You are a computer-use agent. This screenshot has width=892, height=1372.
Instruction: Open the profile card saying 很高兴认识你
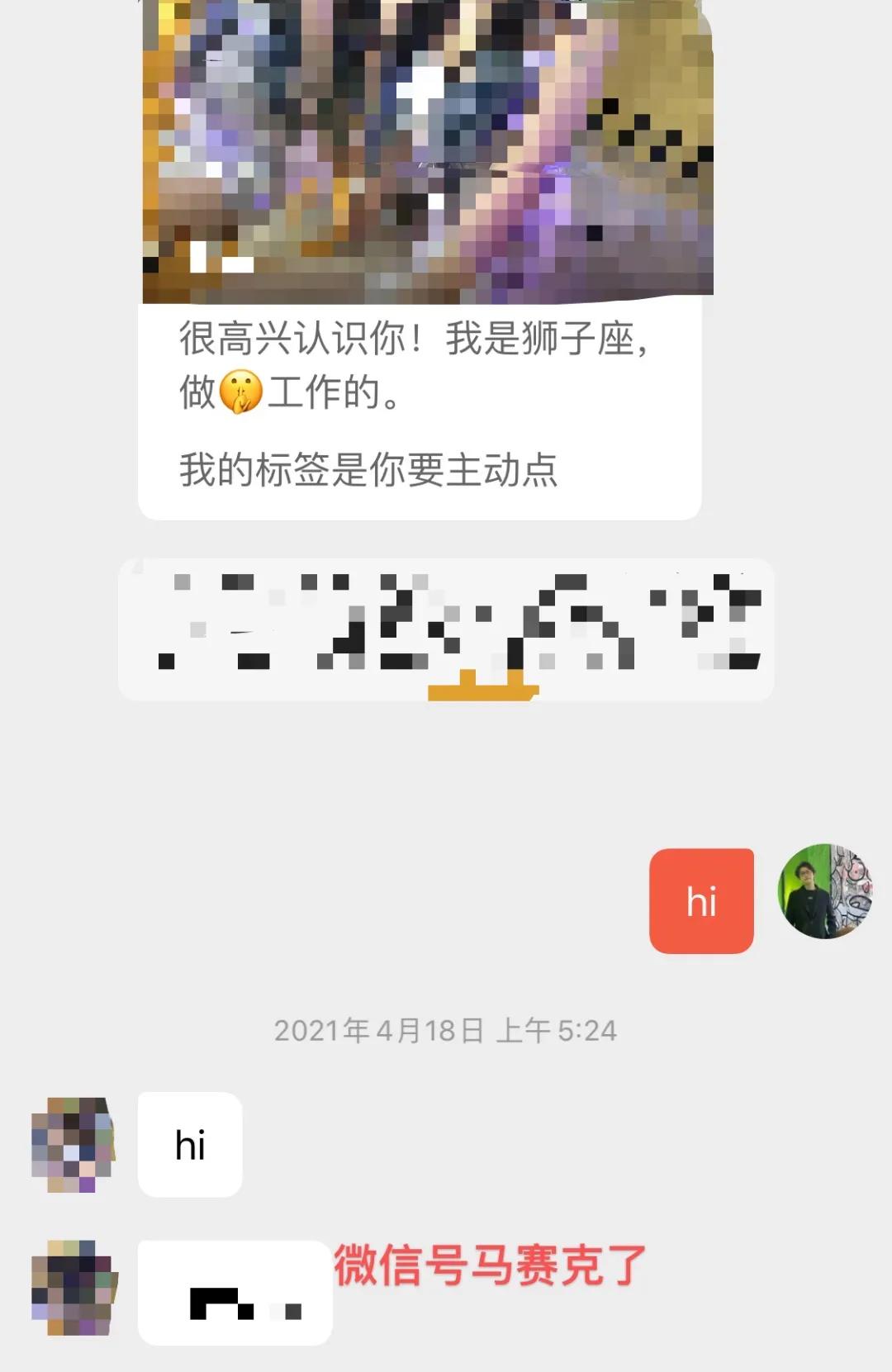(420, 405)
